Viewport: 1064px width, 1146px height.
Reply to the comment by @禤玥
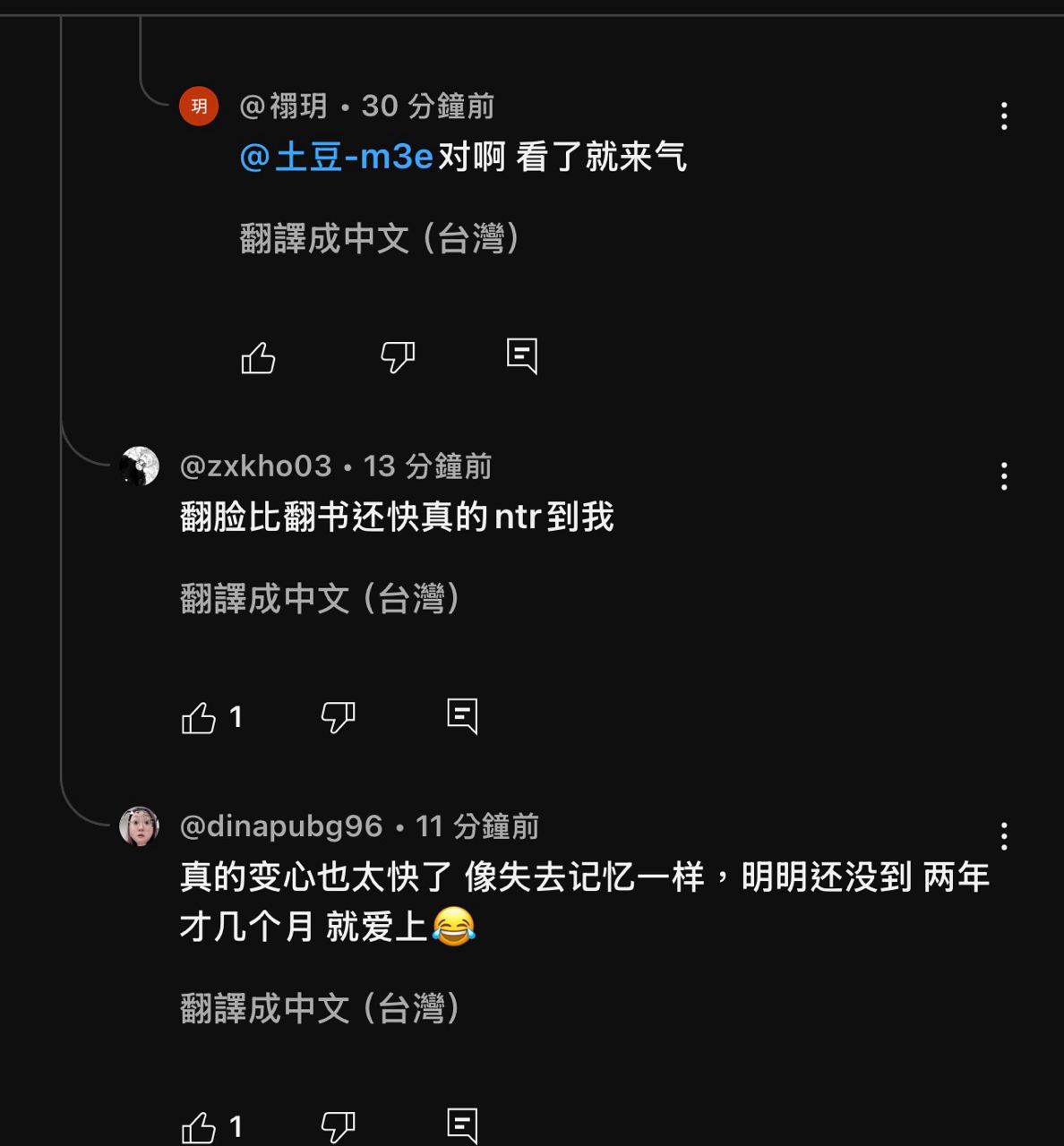[521, 356]
